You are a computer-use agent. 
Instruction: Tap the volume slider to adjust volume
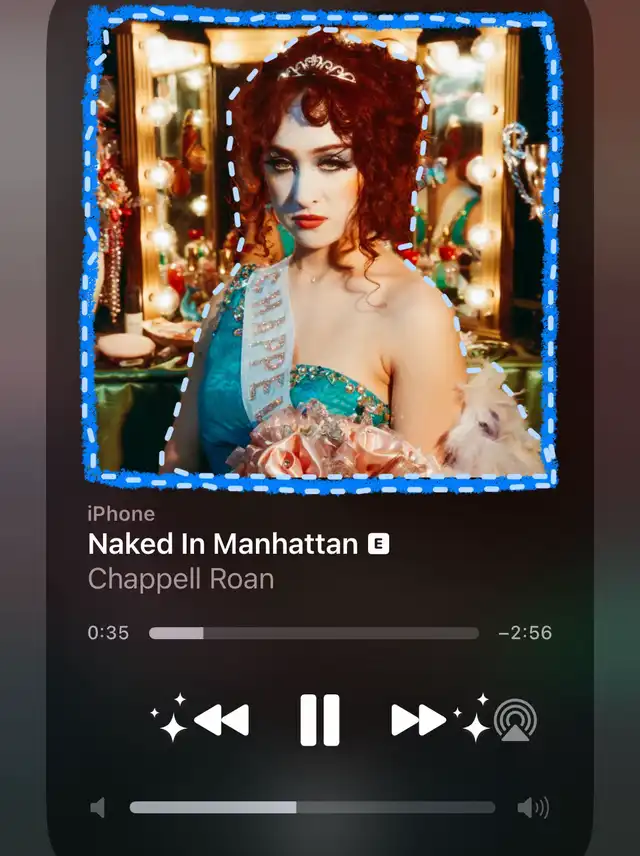click(312, 807)
